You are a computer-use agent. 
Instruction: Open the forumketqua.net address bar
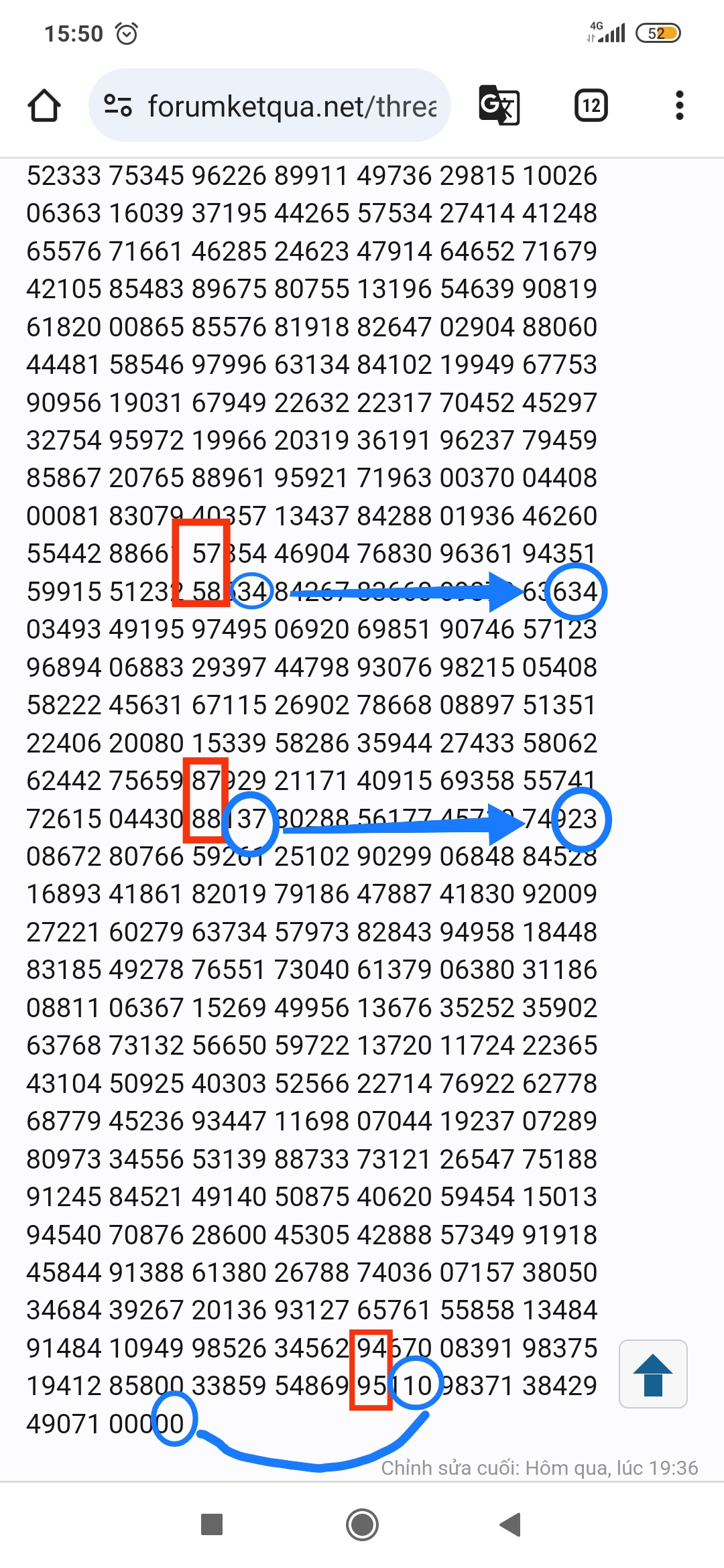pyautogui.click(x=269, y=105)
